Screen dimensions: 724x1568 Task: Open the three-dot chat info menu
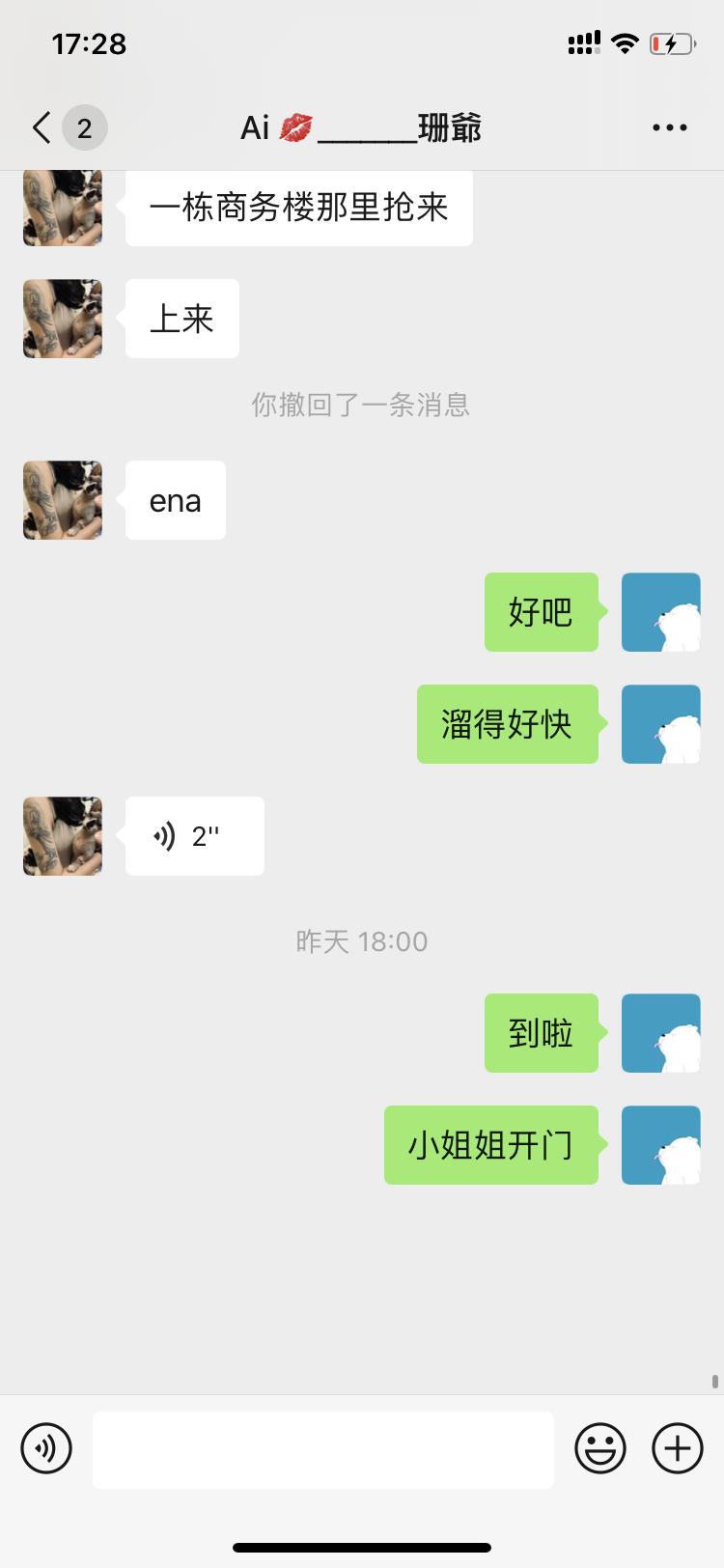(x=669, y=127)
